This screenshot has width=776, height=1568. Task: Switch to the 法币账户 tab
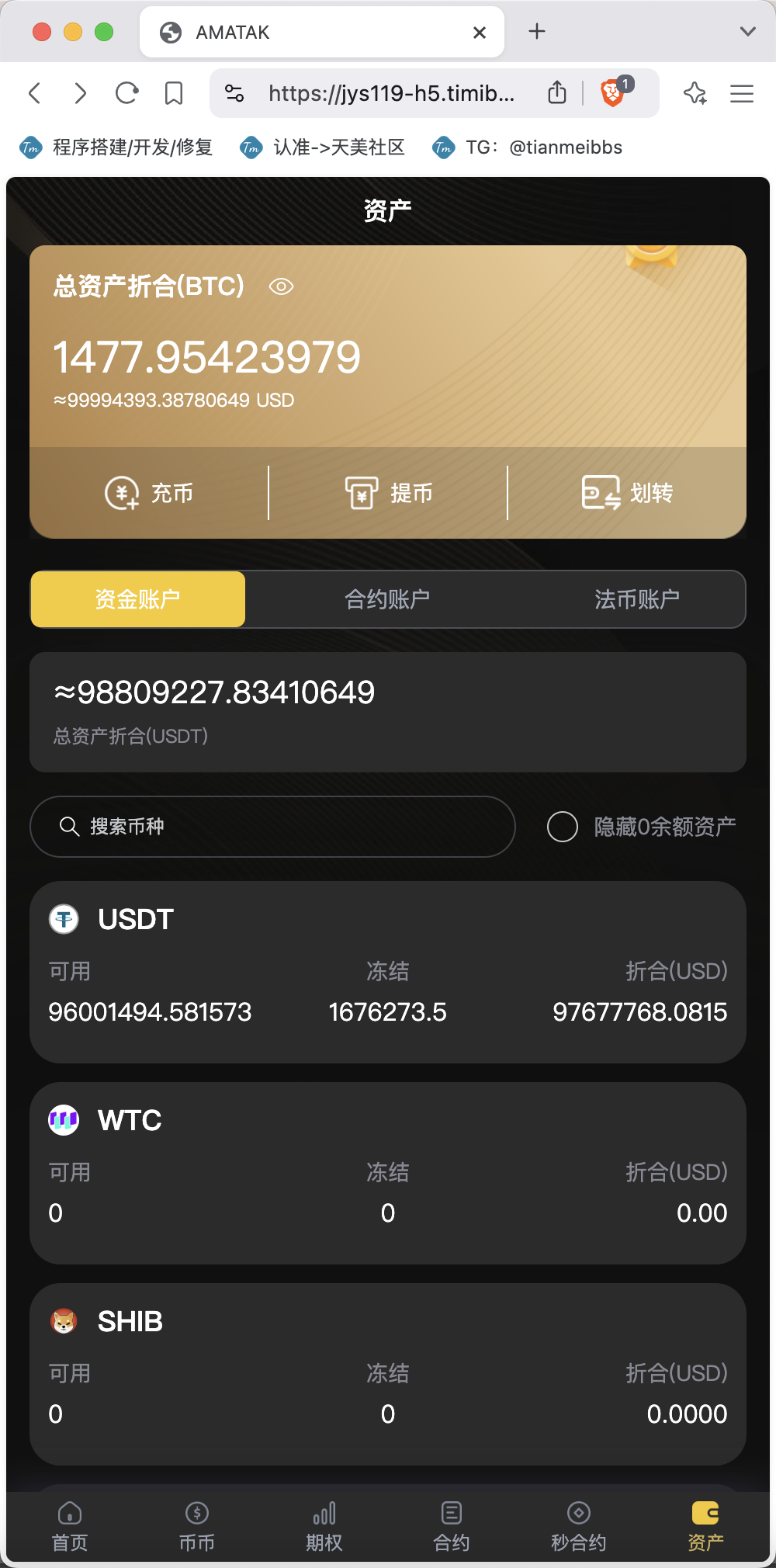[x=637, y=599]
